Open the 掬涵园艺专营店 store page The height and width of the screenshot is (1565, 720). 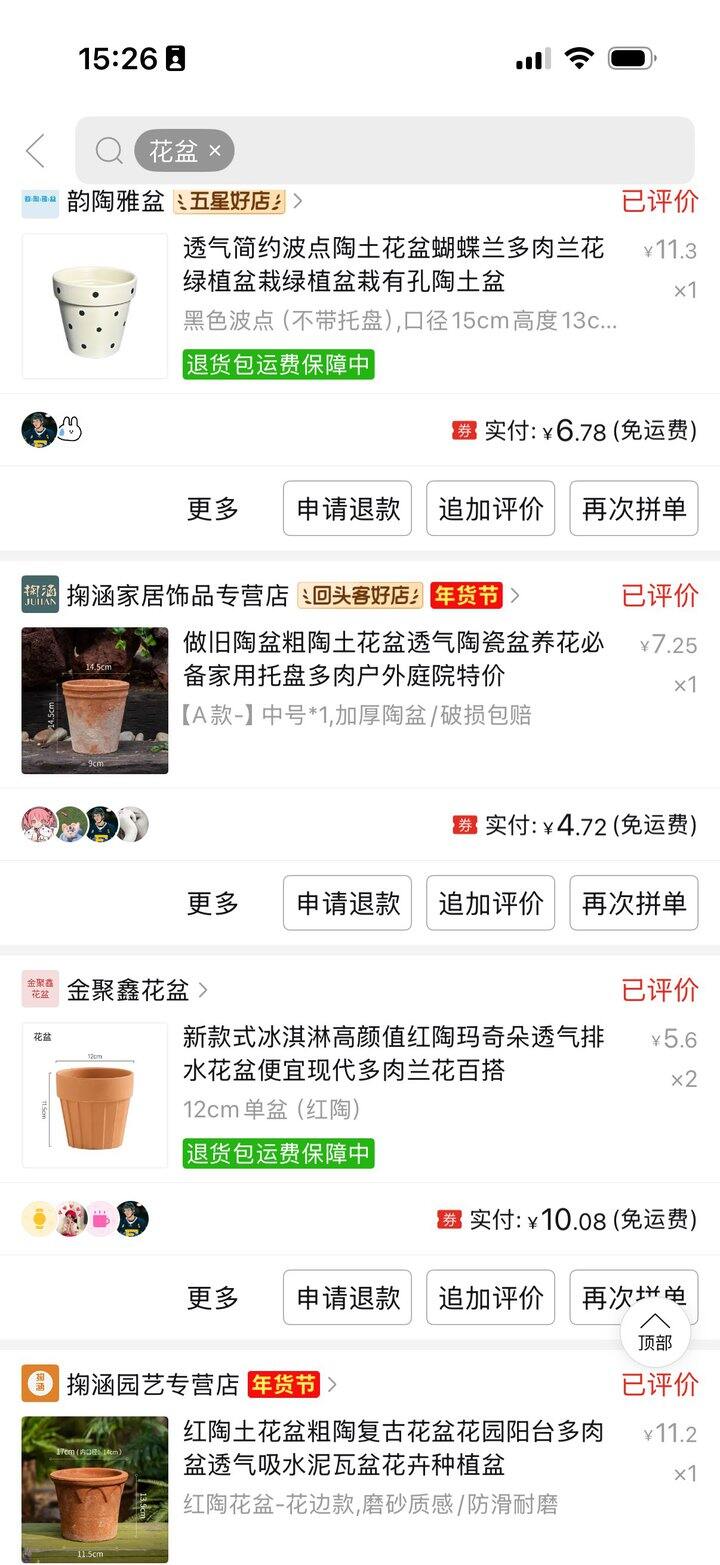click(152, 1385)
